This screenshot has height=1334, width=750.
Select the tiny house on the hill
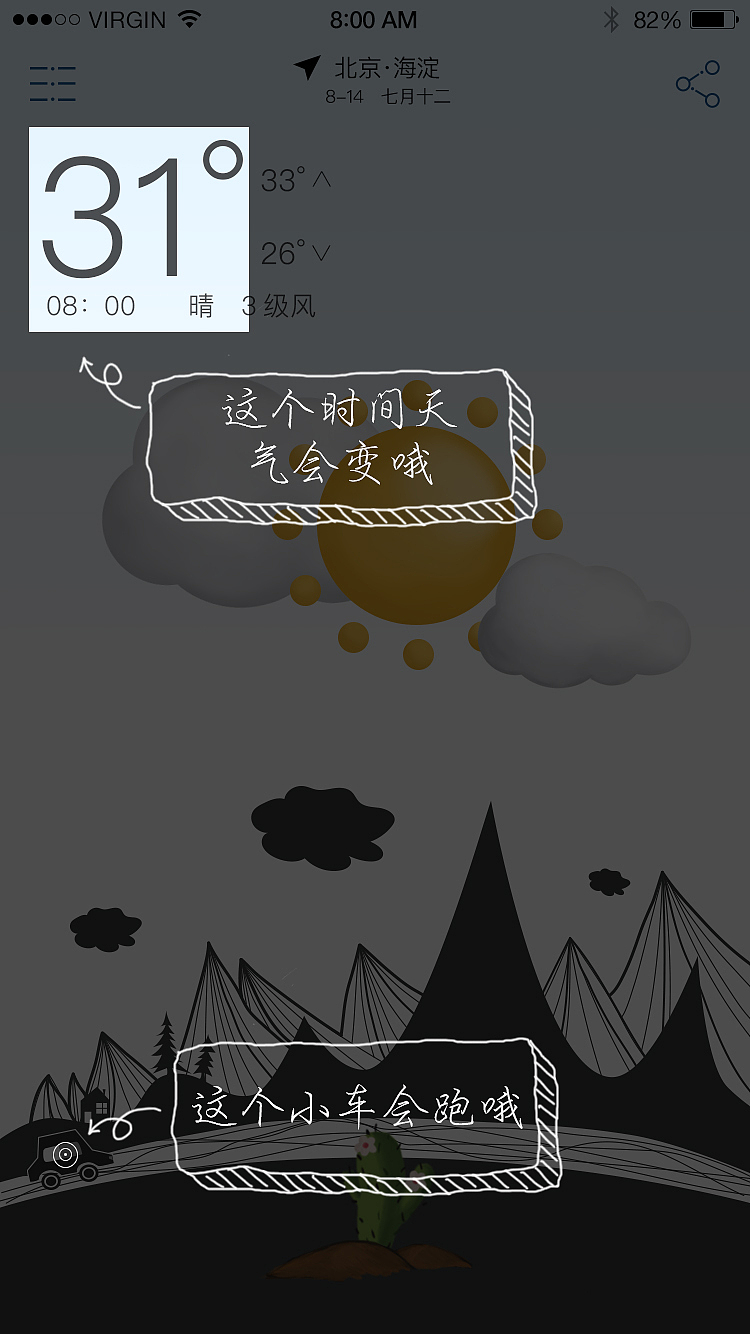point(95,1105)
